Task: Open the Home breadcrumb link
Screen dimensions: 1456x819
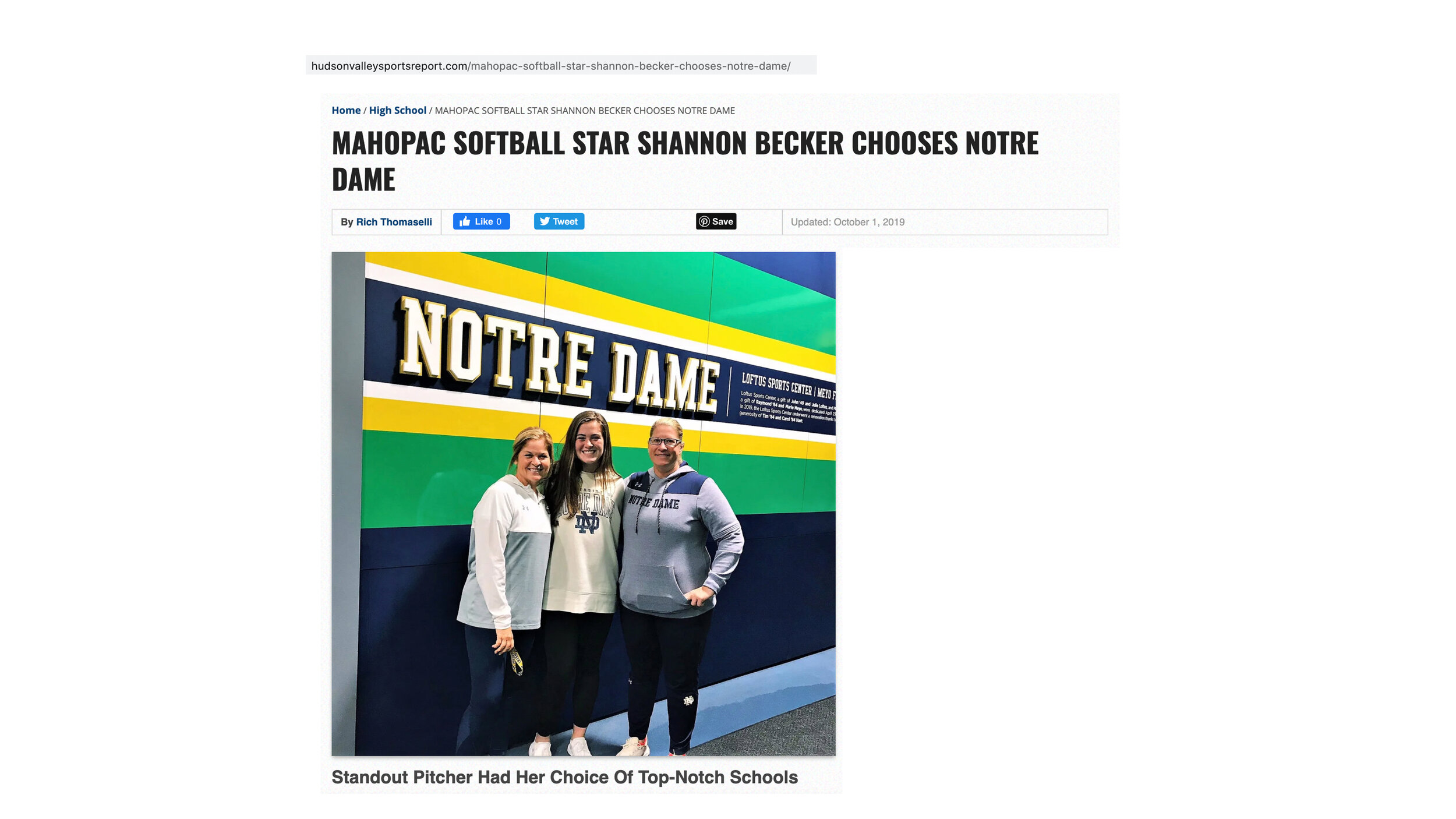Action: click(x=346, y=111)
